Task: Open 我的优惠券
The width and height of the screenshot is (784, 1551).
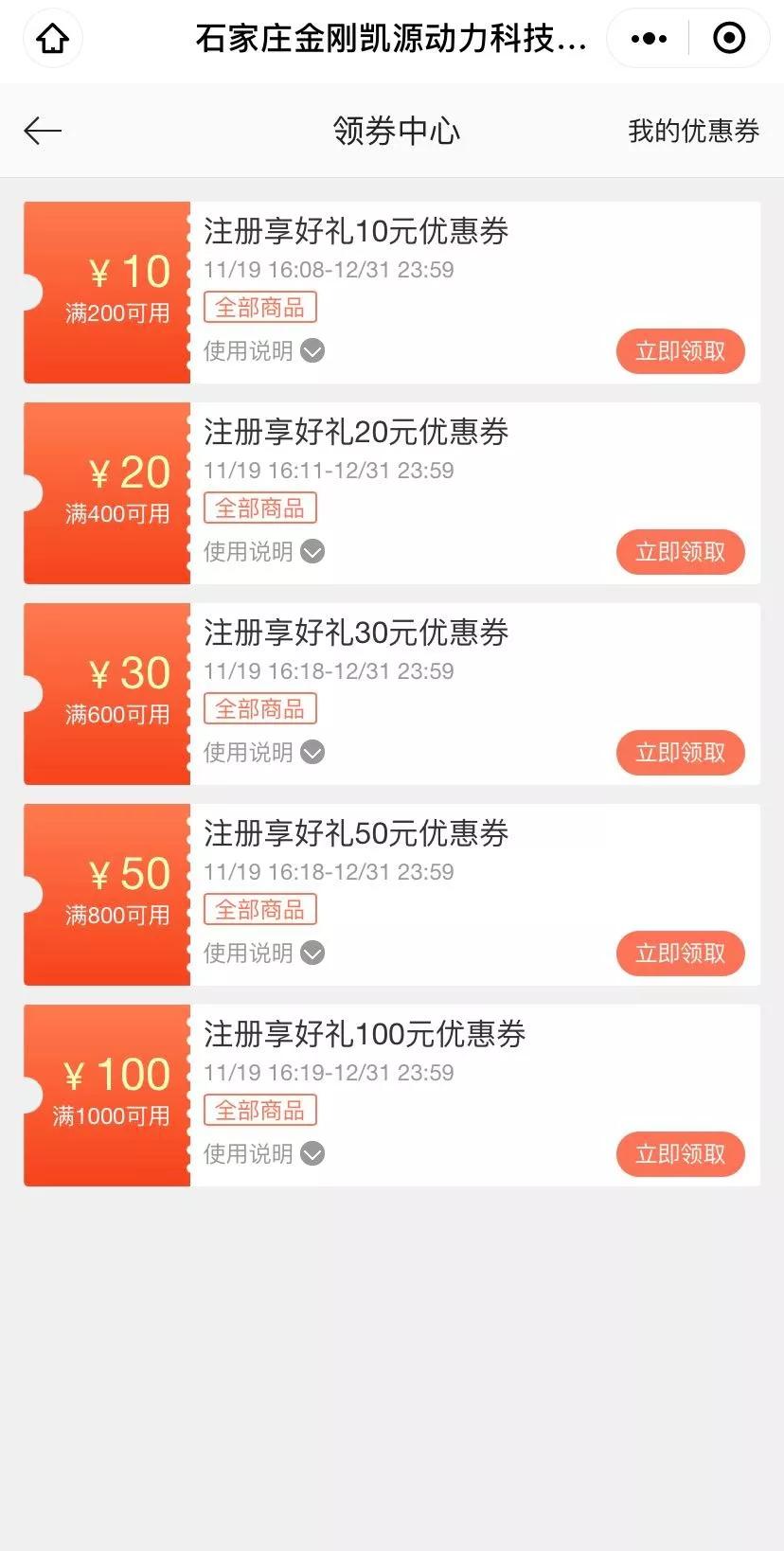Action: point(693,131)
